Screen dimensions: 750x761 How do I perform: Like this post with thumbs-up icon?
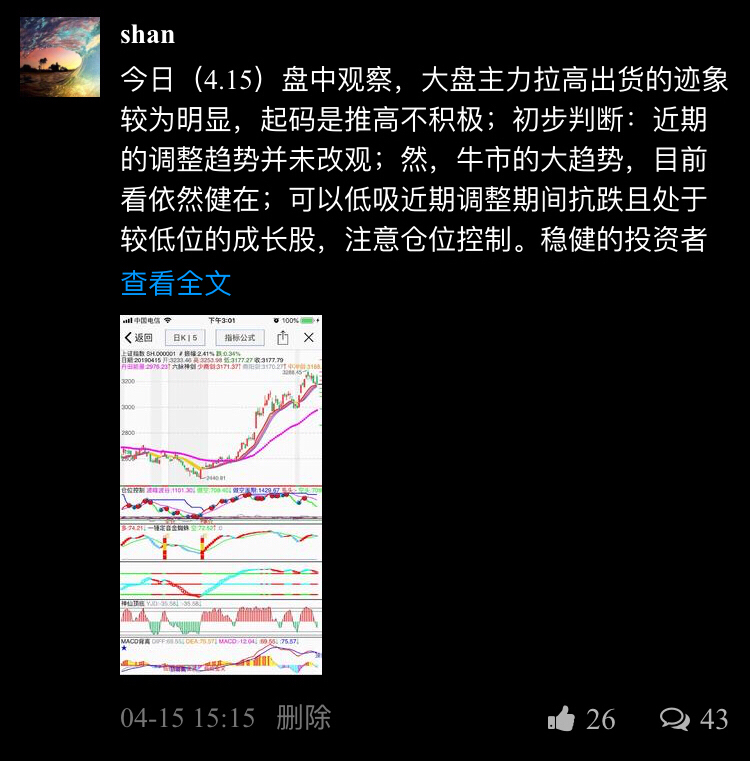point(562,718)
